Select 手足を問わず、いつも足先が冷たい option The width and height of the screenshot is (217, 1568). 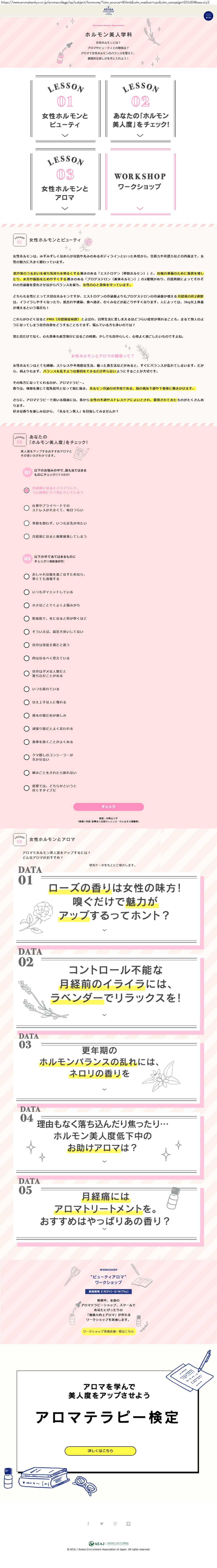tap(27, 523)
